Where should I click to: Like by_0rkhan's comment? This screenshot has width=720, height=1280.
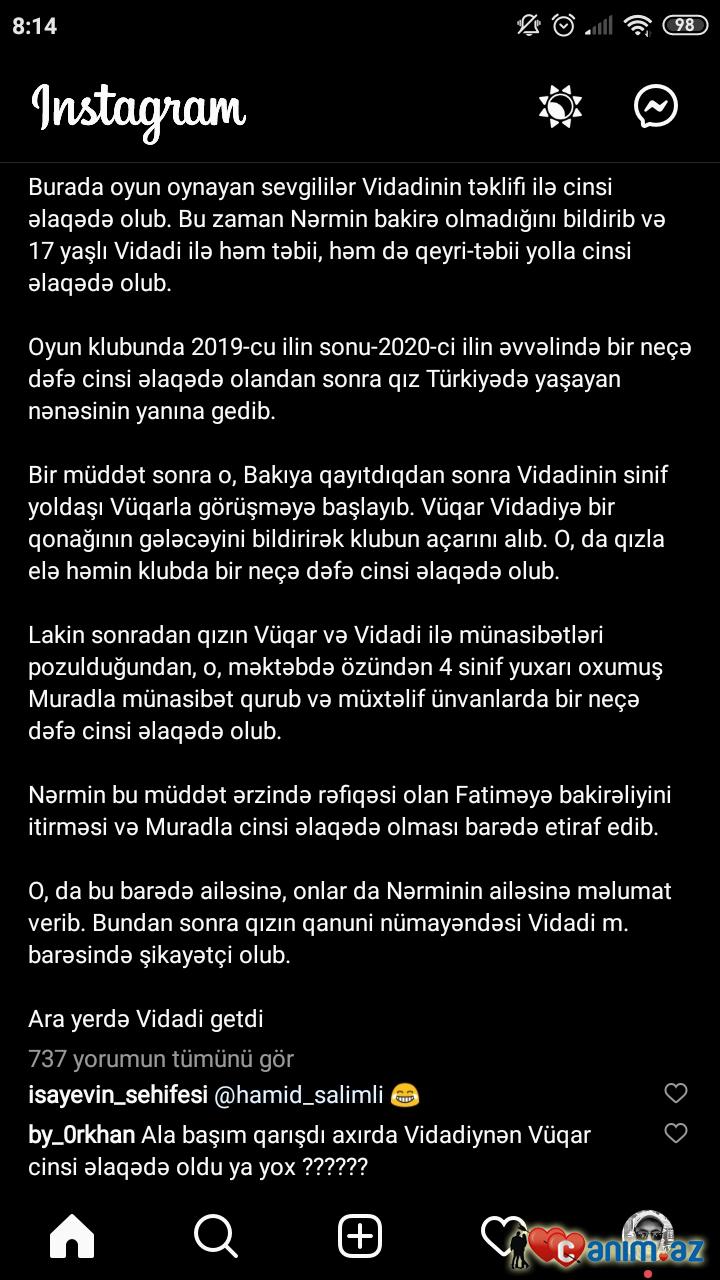676,1133
